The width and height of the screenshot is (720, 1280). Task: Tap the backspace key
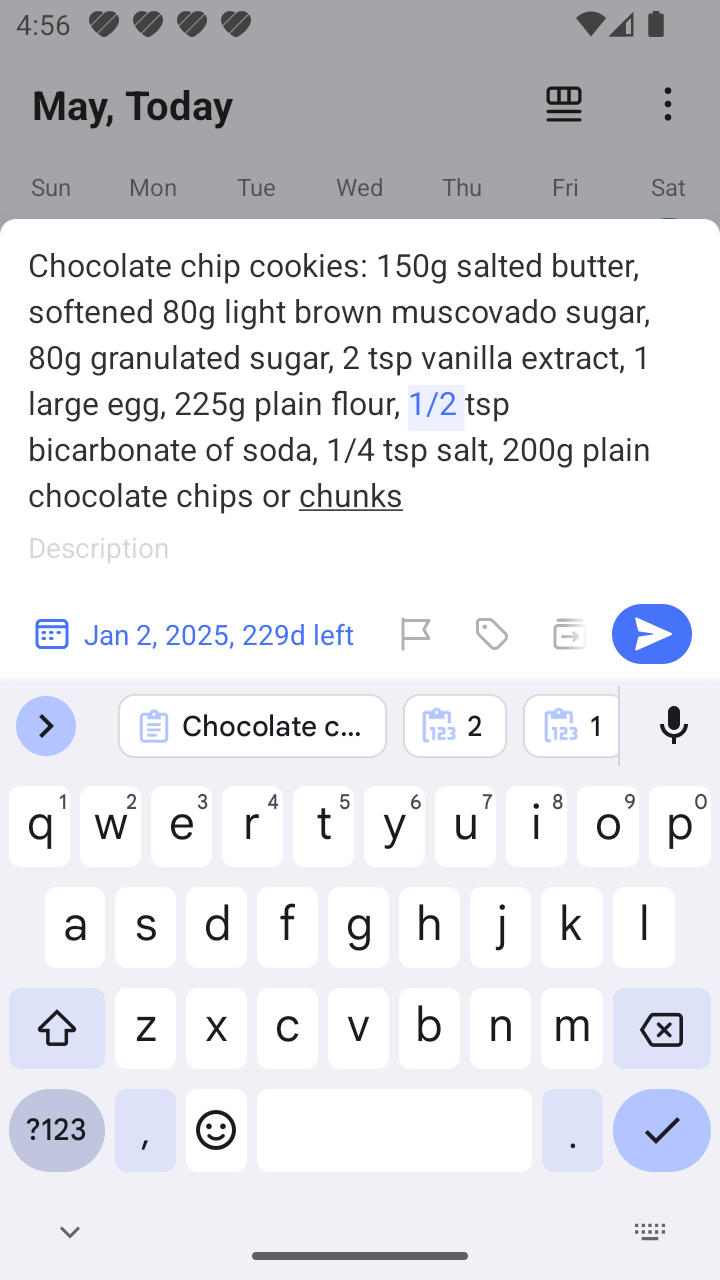[x=661, y=1028]
